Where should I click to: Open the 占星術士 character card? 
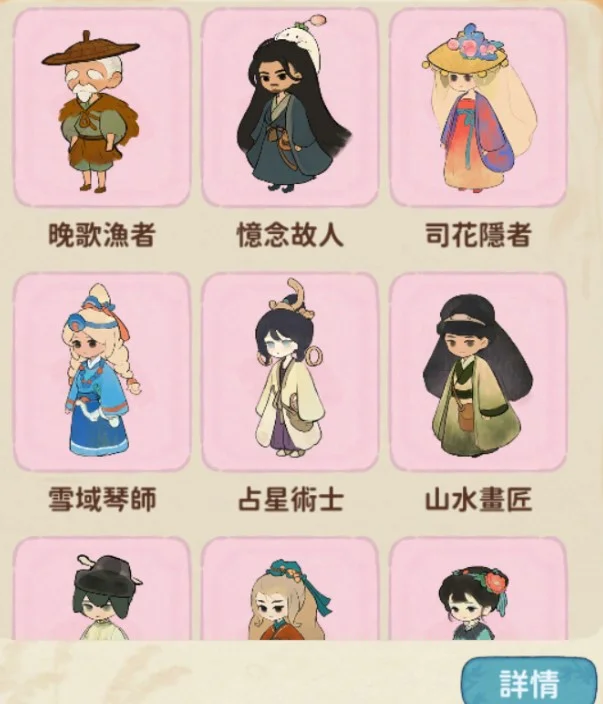[x=290, y=372]
